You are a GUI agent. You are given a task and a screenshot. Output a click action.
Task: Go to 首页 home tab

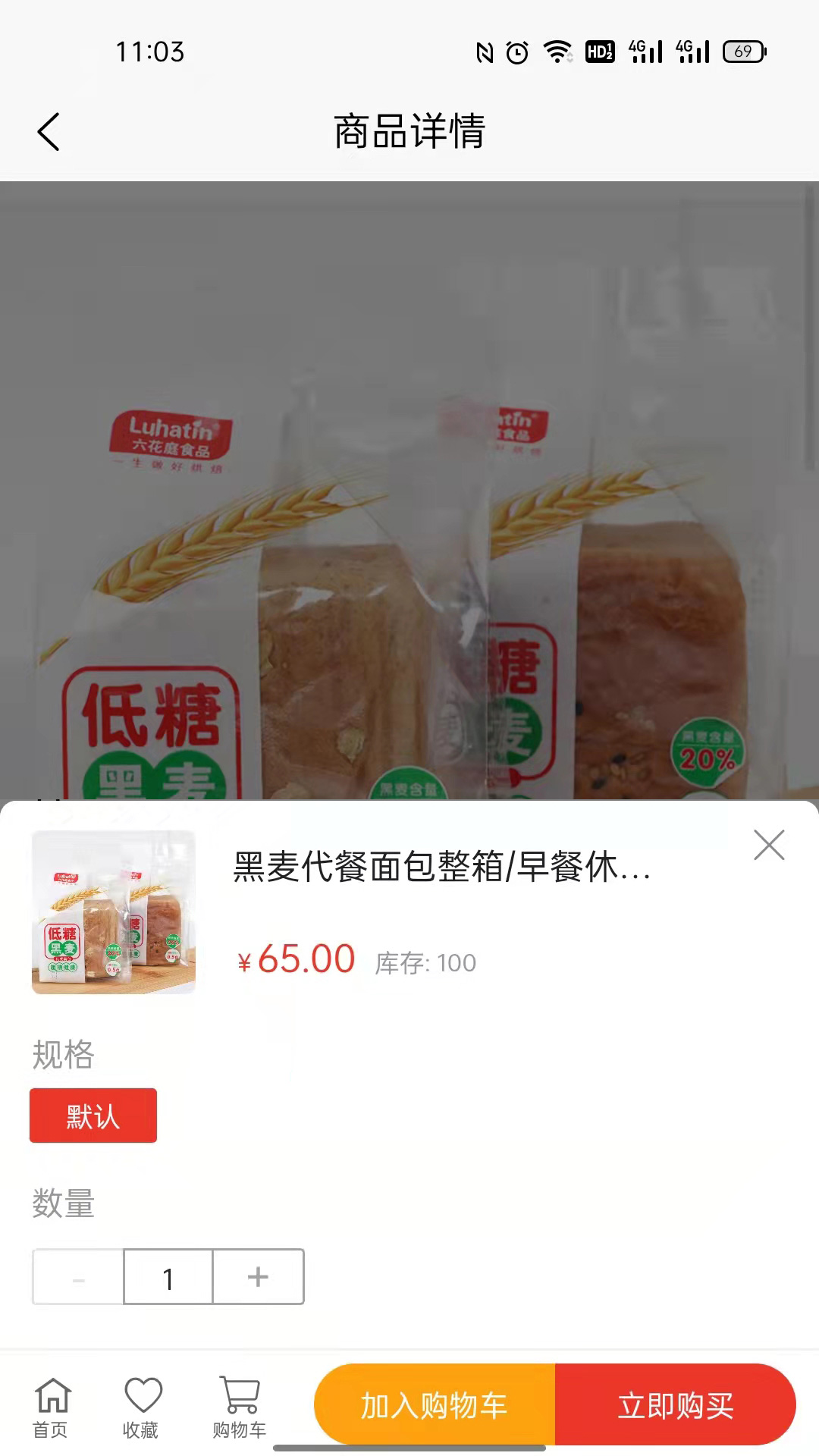pyautogui.click(x=51, y=1407)
